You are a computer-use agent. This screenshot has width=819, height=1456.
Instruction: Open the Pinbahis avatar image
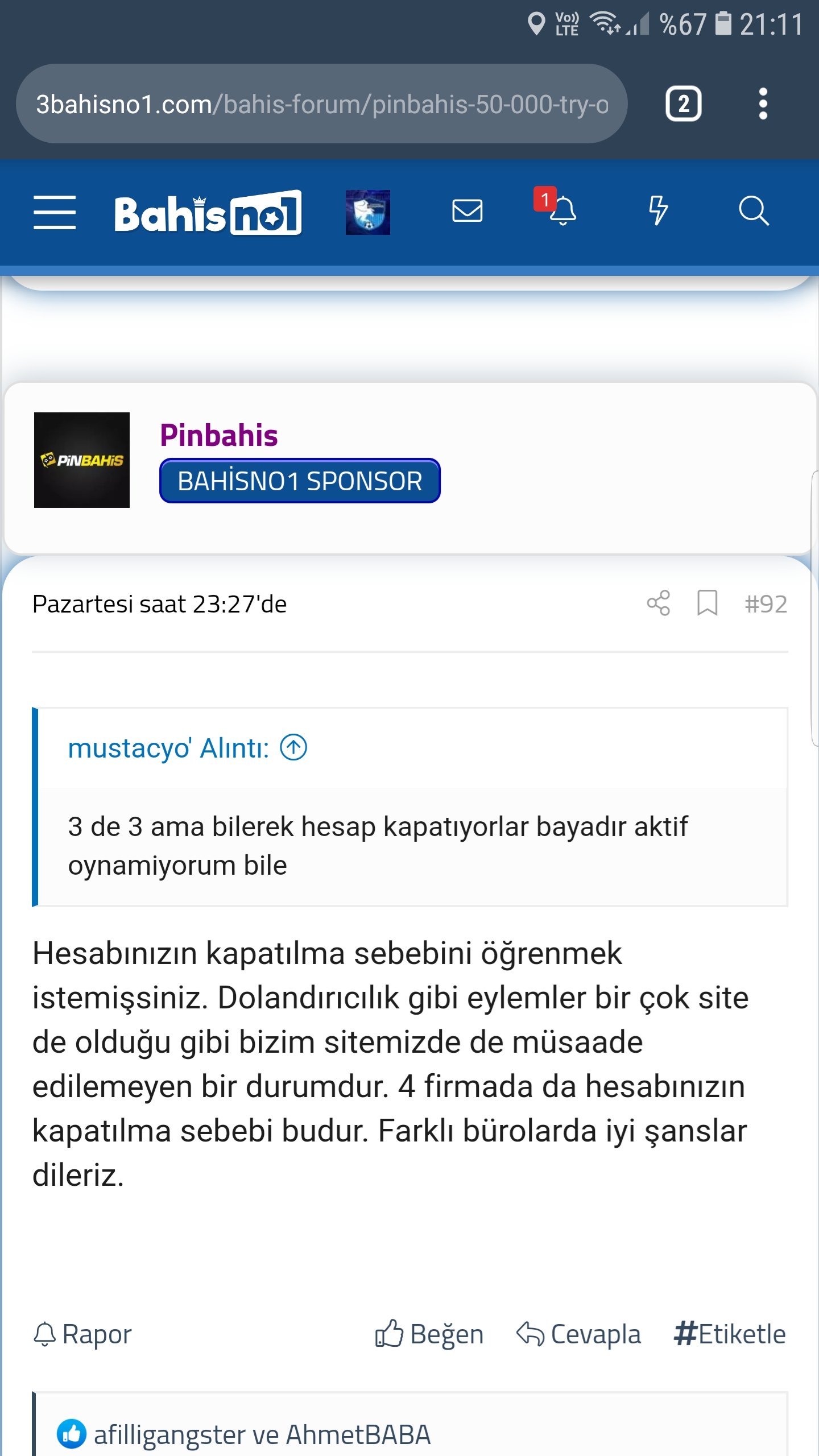click(82, 460)
